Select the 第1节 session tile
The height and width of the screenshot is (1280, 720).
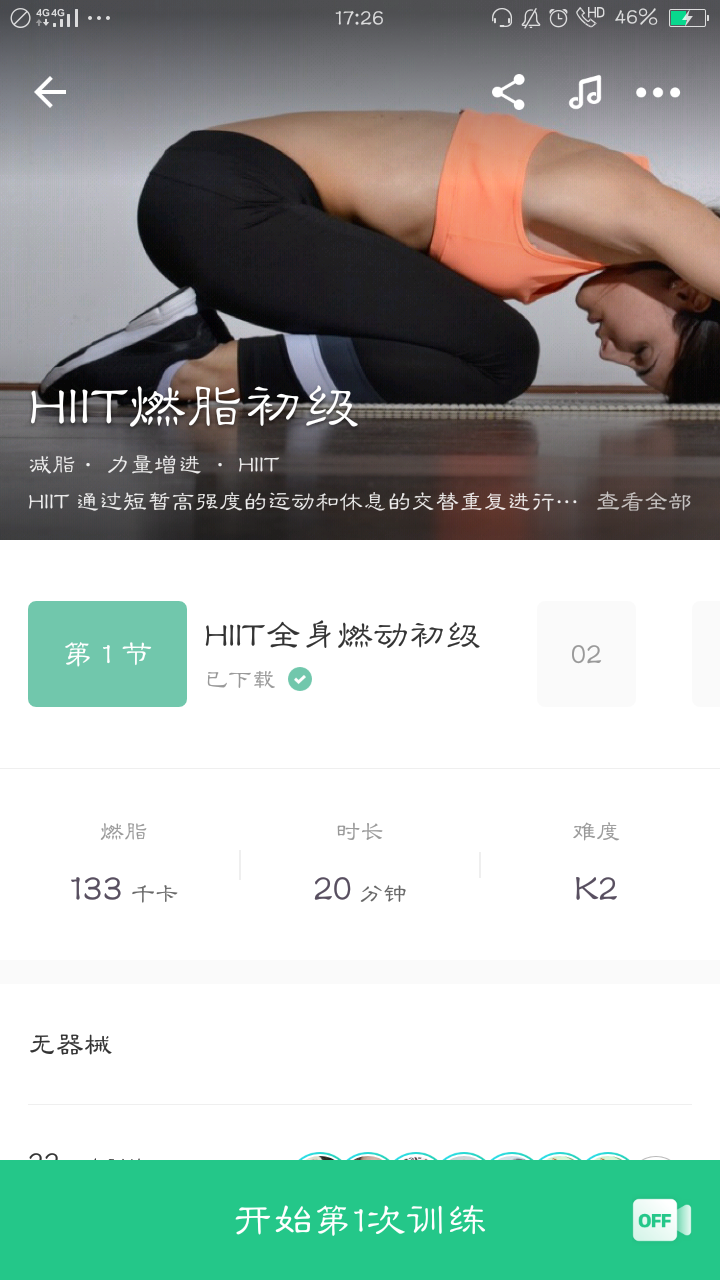[x=108, y=654]
